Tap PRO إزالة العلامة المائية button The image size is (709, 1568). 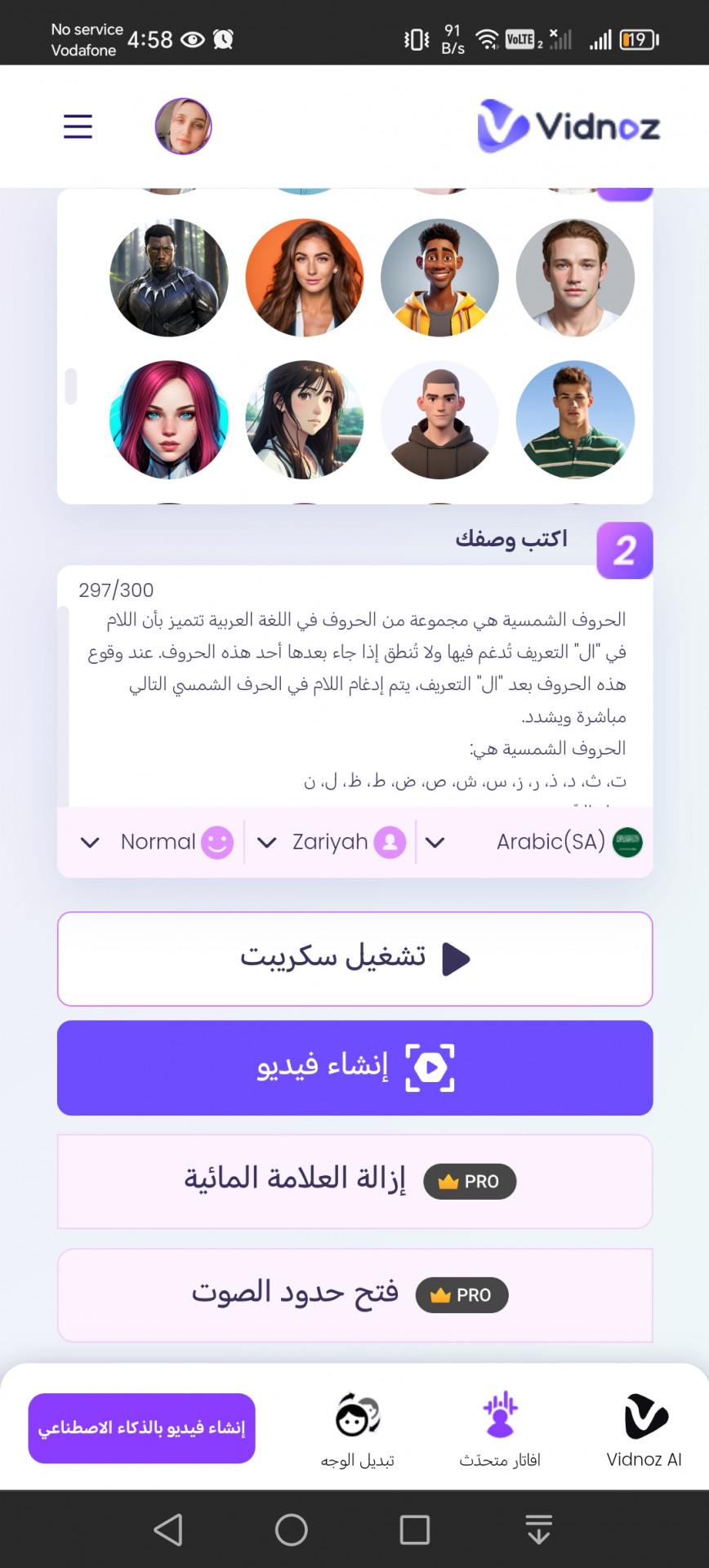pos(354,1181)
